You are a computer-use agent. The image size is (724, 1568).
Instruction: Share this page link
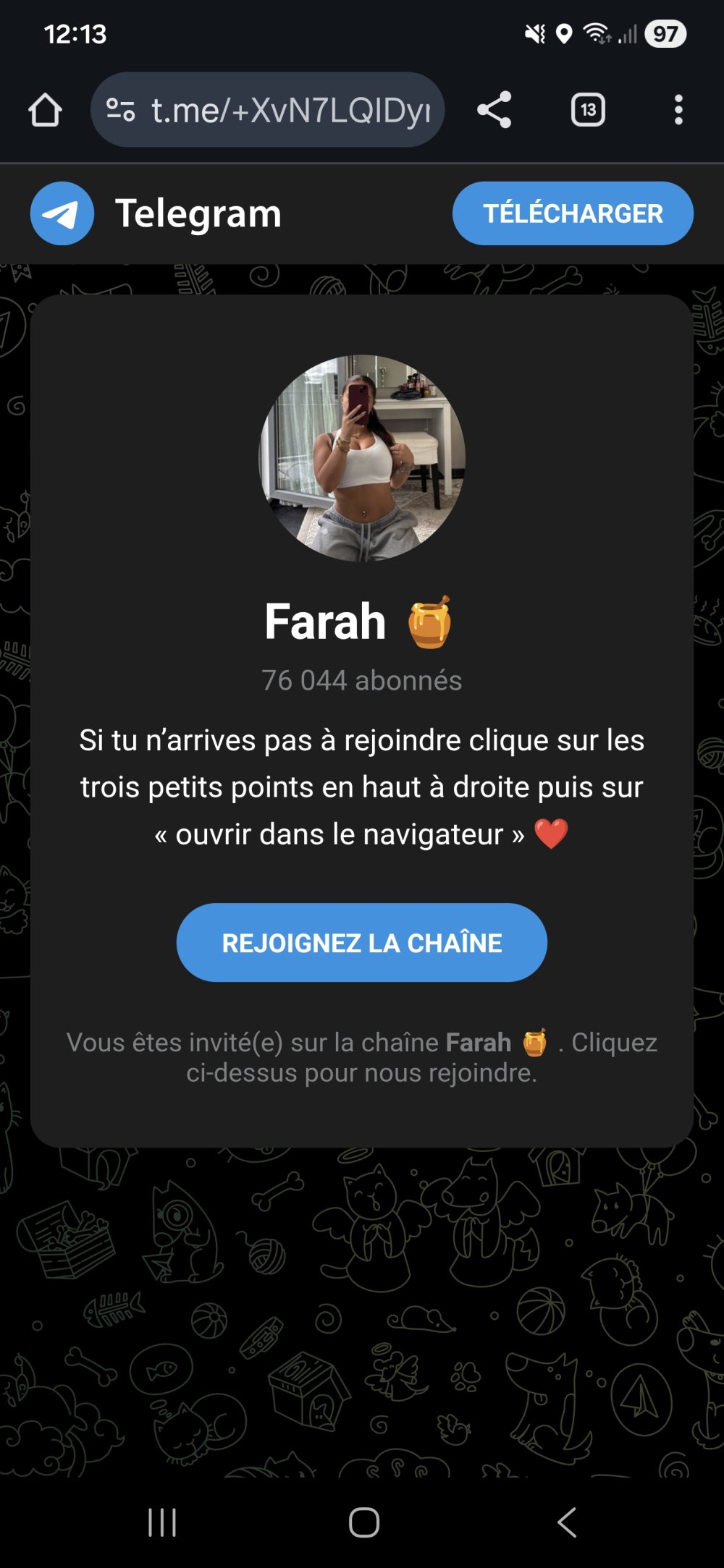[x=494, y=110]
